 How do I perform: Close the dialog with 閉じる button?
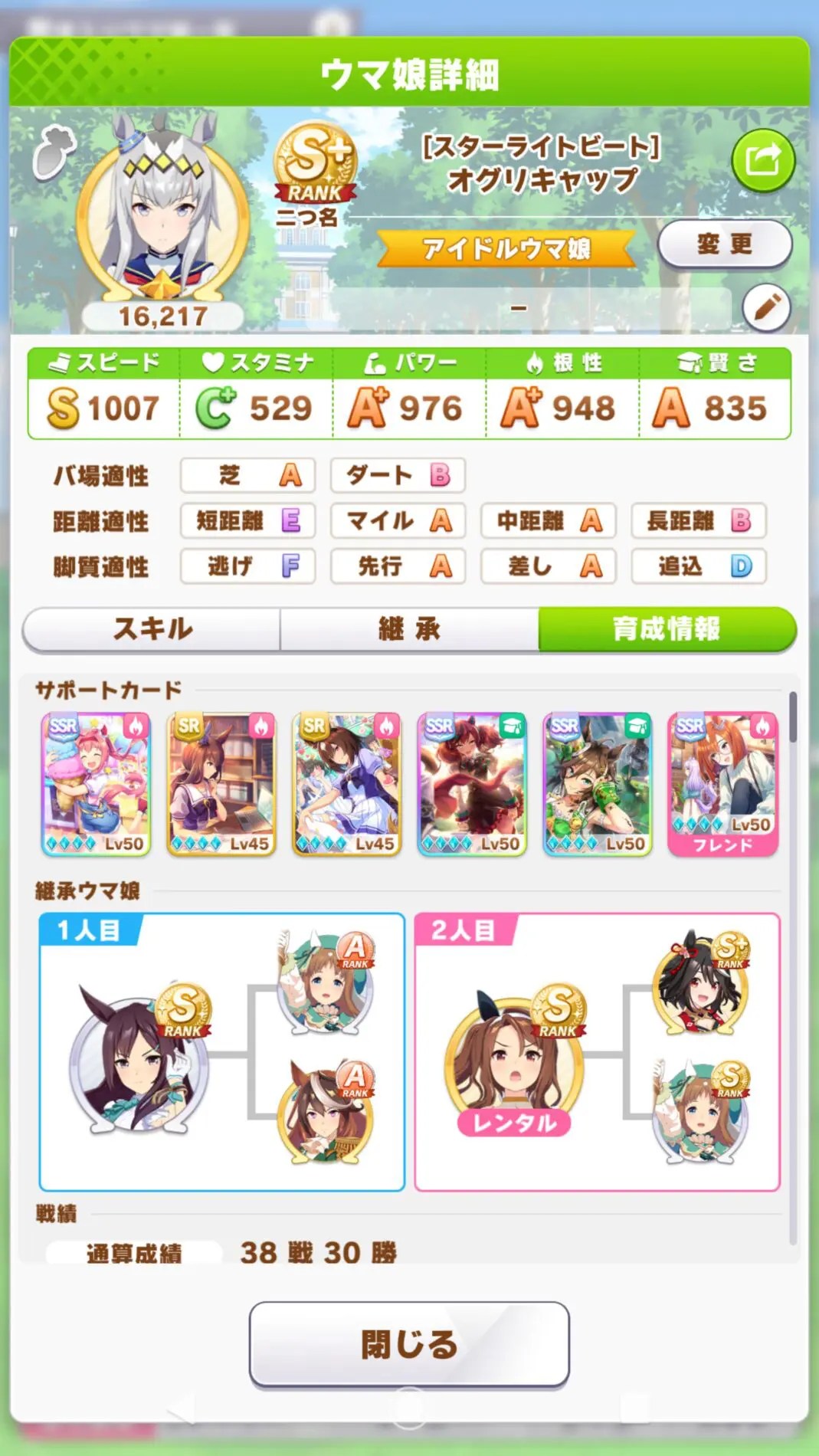pyautogui.click(x=409, y=1344)
